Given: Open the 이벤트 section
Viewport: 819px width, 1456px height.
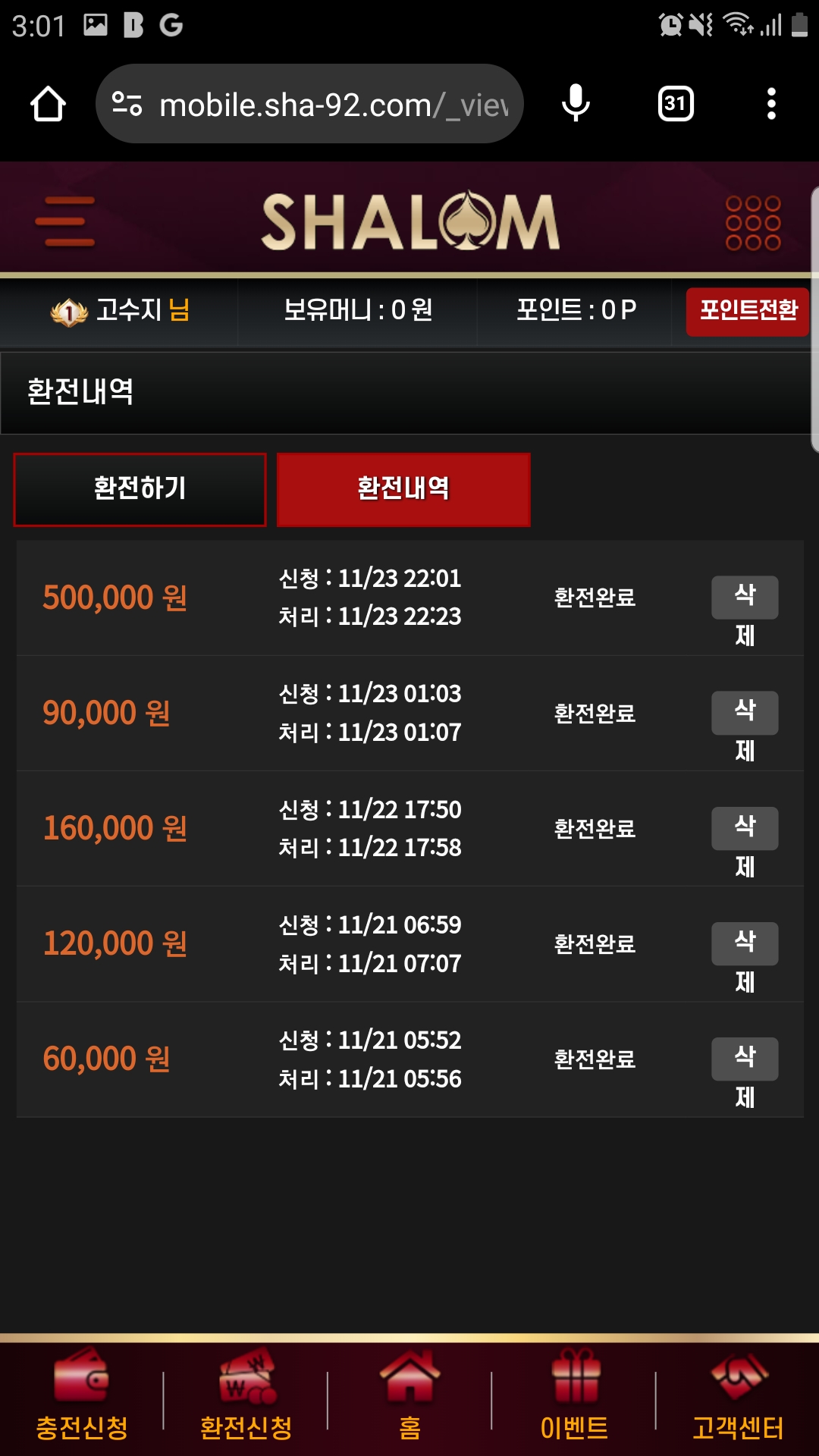Looking at the screenshot, I should 574,1397.
